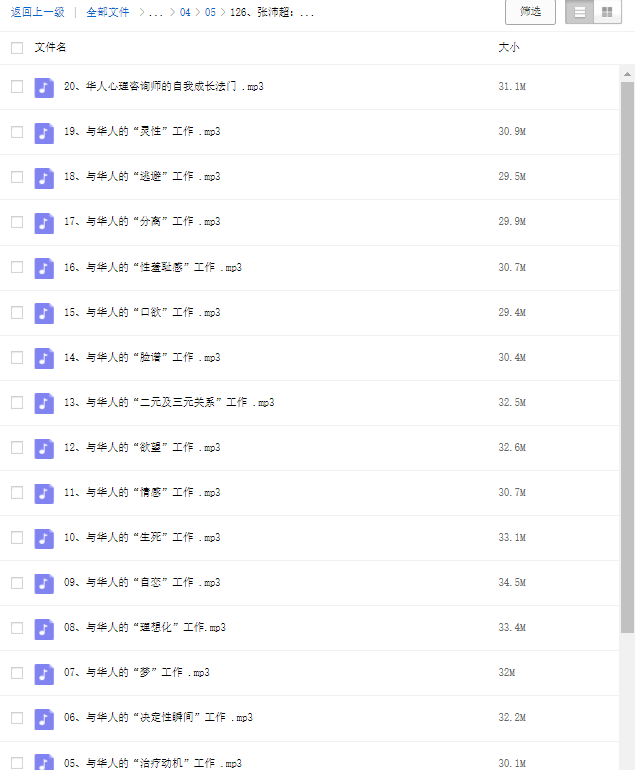Toggle the select-all checkbox beside 文件名
Image resolution: width=635 pixels, height=770 pixels.
[x=17, y=48]
